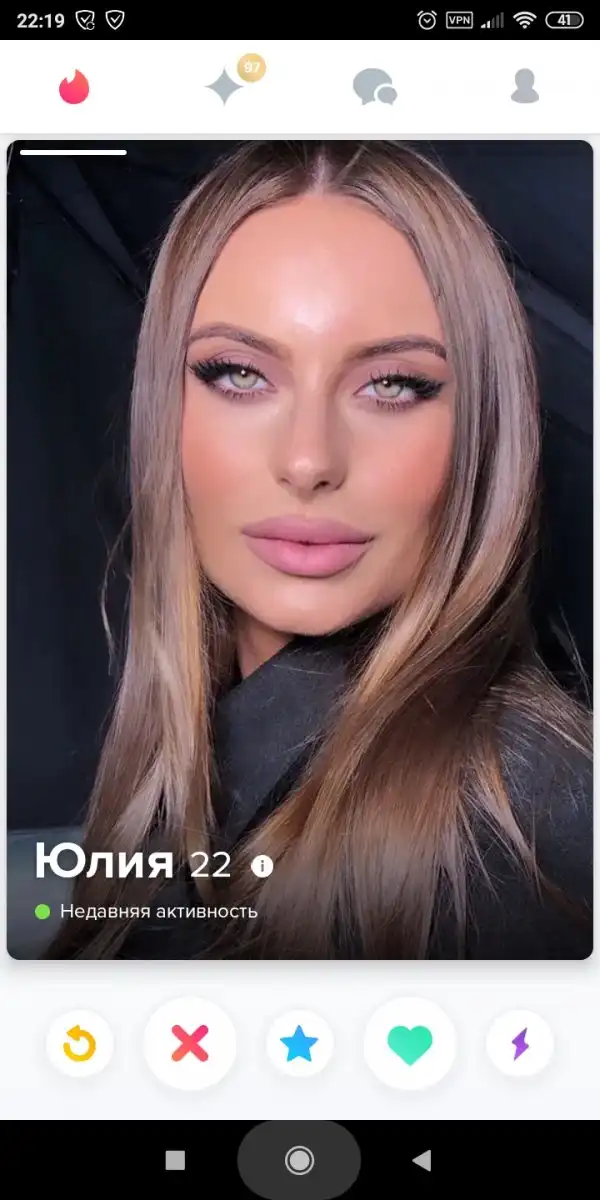Open info details for Юлия

click(262, 866)
